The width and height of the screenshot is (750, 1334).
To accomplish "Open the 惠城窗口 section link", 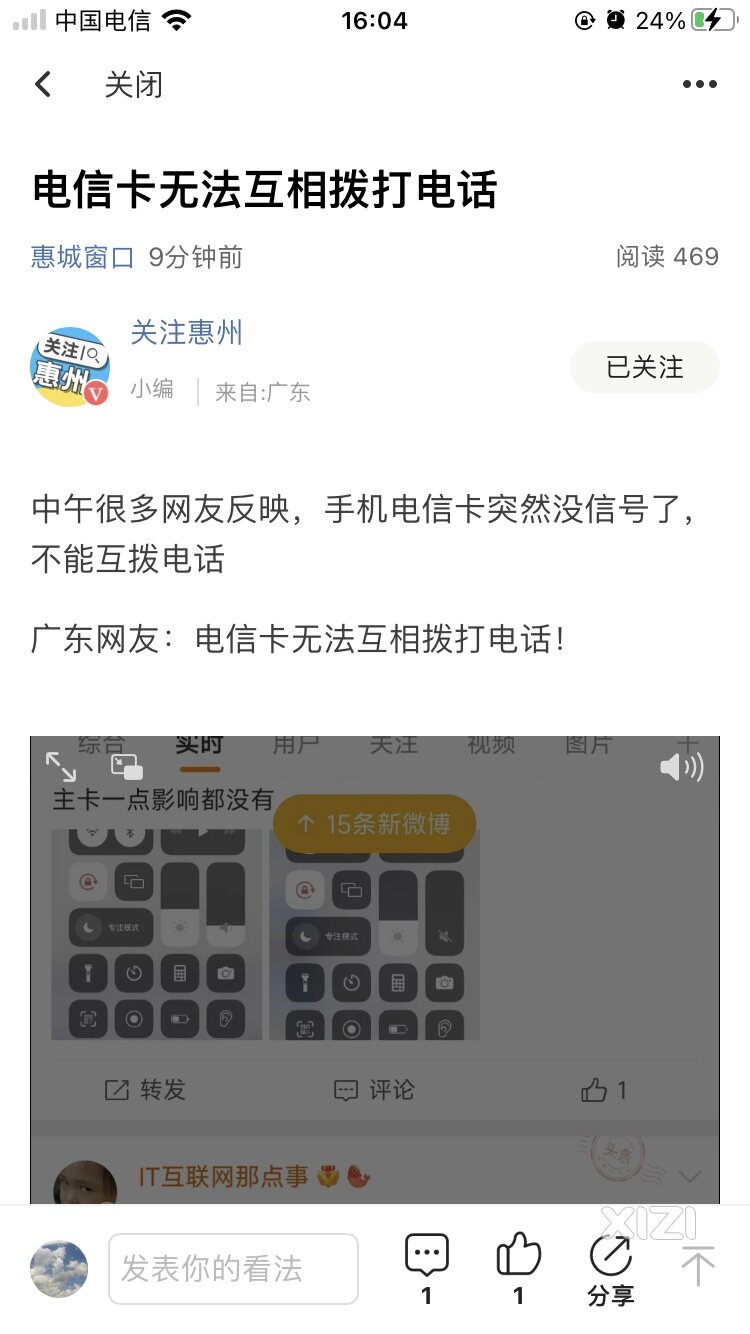I will click(82, 257).
